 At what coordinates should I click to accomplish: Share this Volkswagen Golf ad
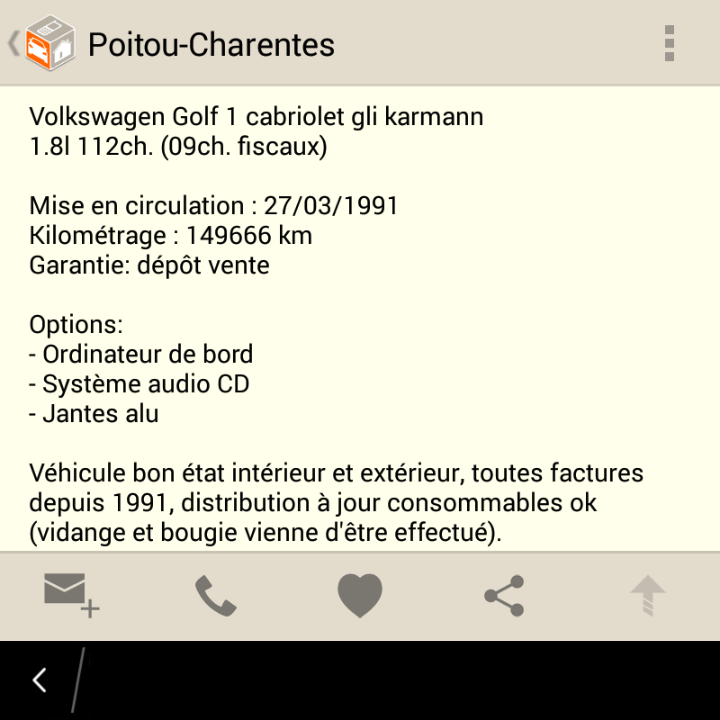pyautogui.click(x=504, y=596)
